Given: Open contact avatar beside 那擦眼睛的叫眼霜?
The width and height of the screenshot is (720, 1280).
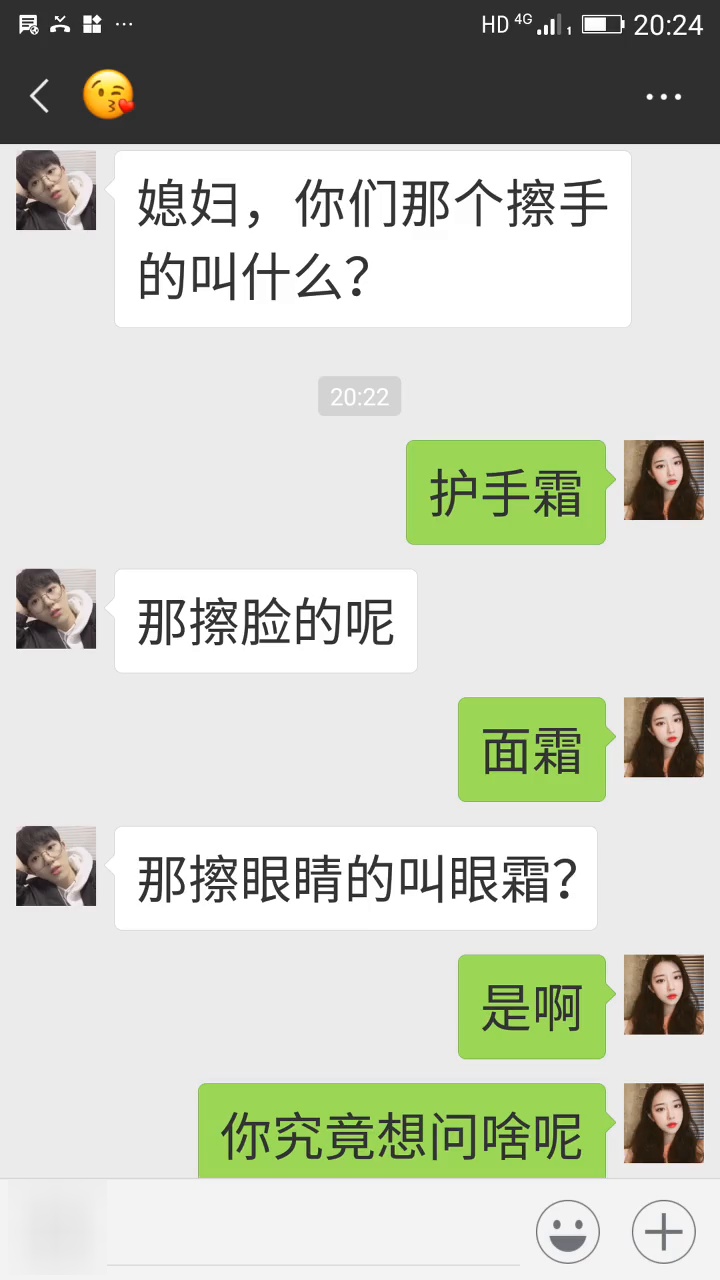Looking at the screenshot, I should click(56, 866).
